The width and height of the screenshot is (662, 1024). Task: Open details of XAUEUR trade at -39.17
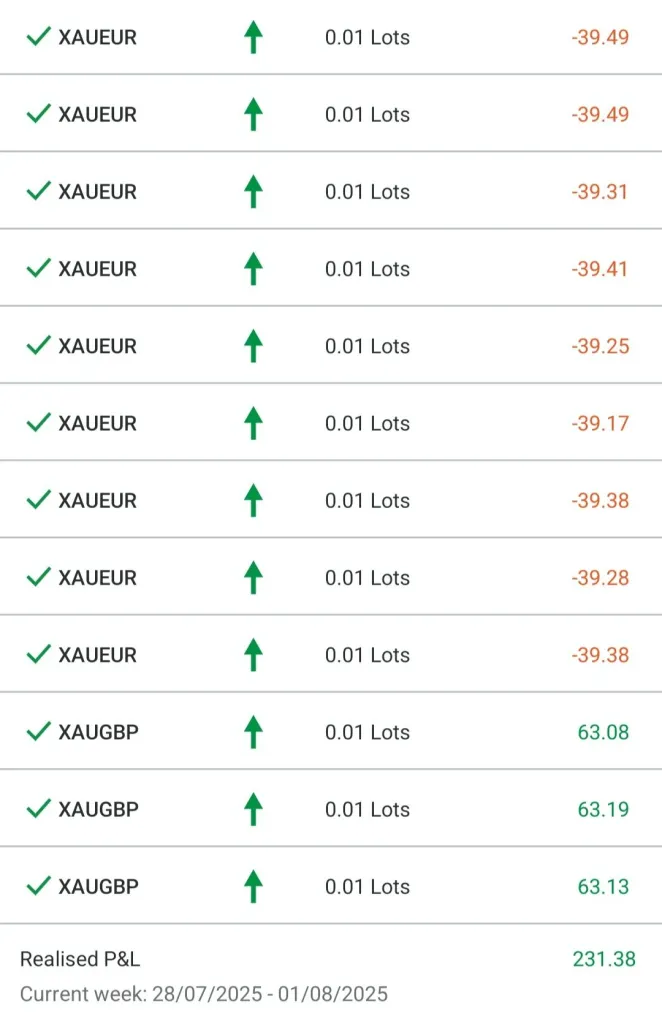coord(330,423)
